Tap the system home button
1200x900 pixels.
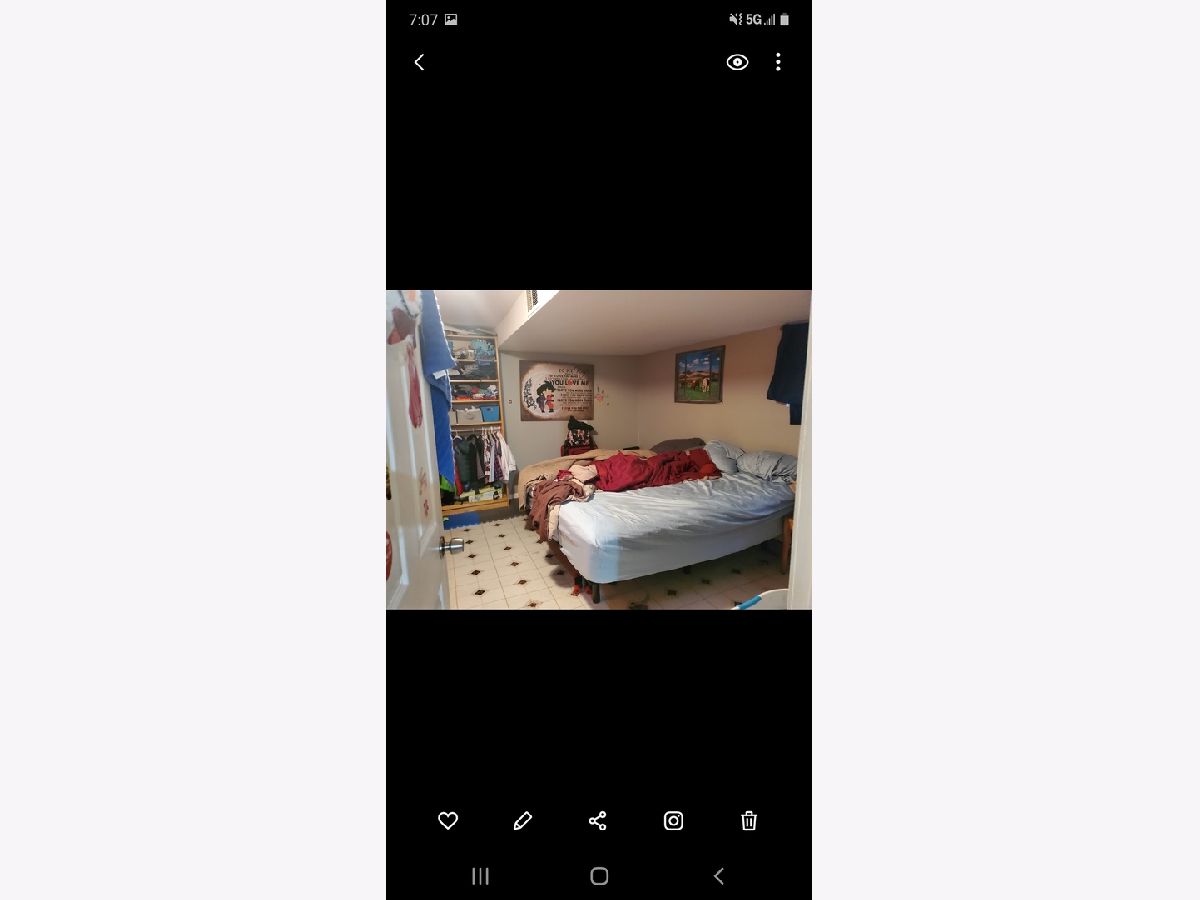[599, 876]
